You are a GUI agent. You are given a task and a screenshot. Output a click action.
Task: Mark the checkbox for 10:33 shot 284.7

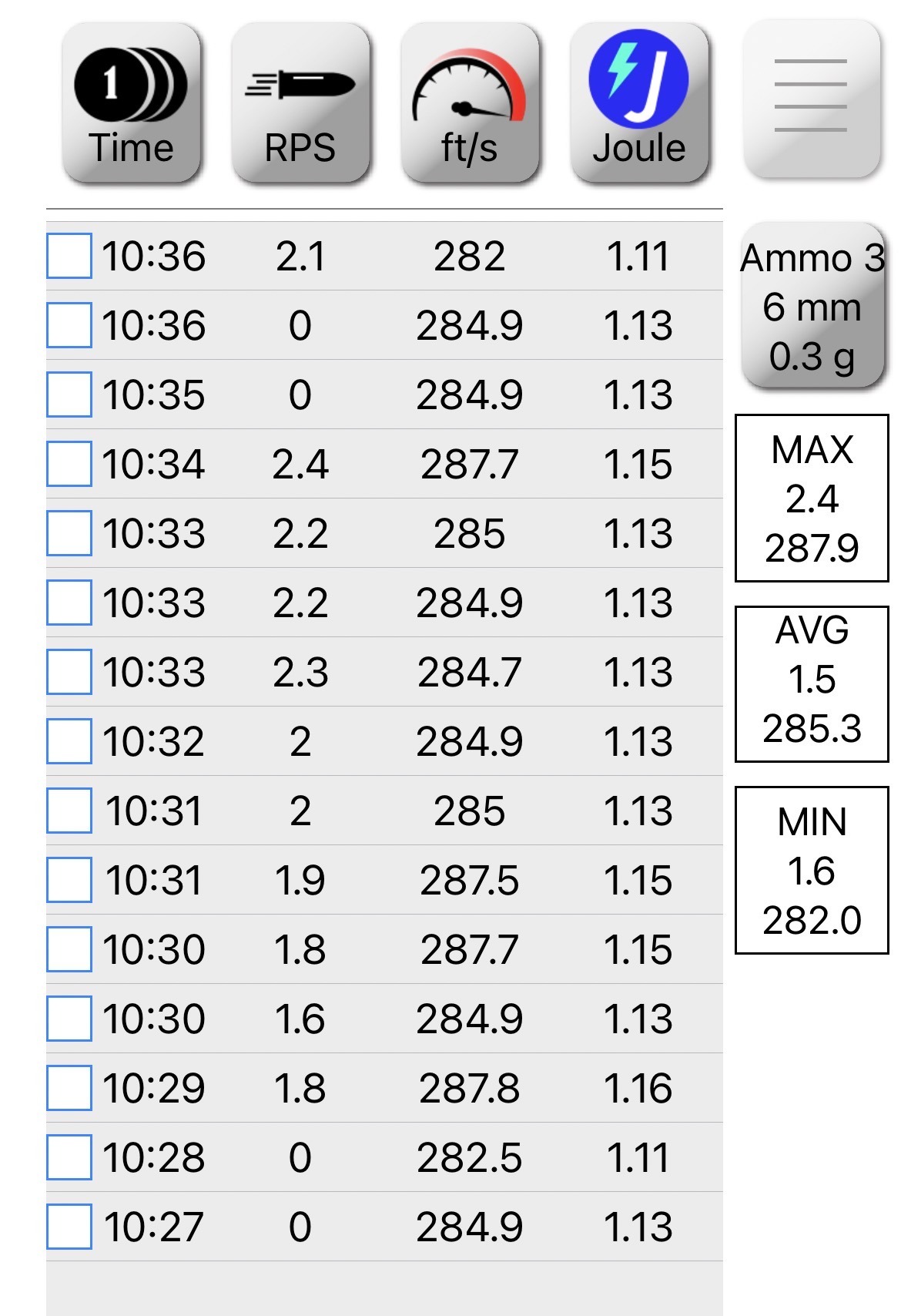tap(69, 672)
